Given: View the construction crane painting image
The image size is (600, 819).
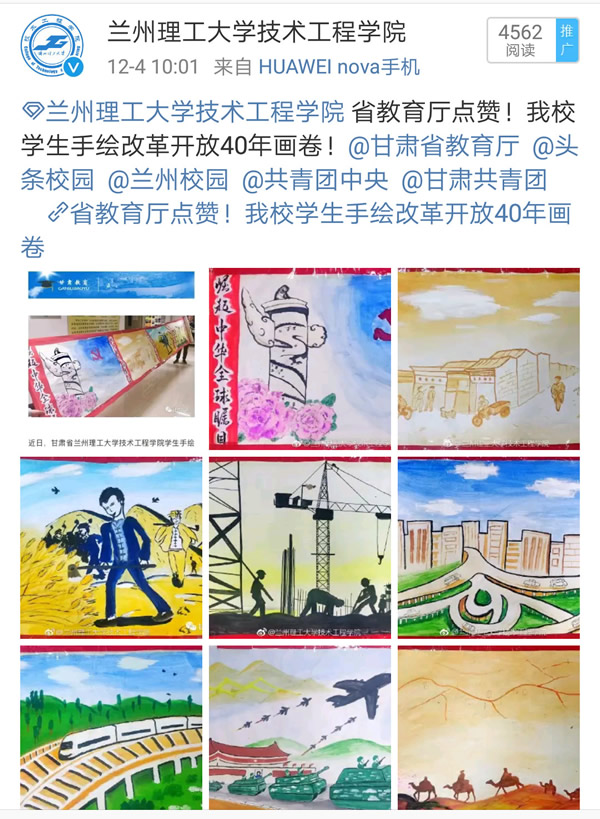Looking at the screenshot, I should pyautogui.click(x=299, y=548).
